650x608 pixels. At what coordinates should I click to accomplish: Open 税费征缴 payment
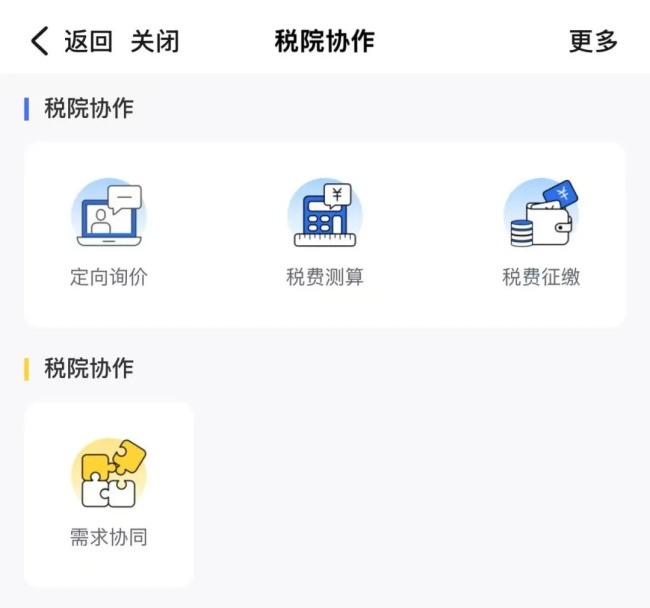pos(541,233)
